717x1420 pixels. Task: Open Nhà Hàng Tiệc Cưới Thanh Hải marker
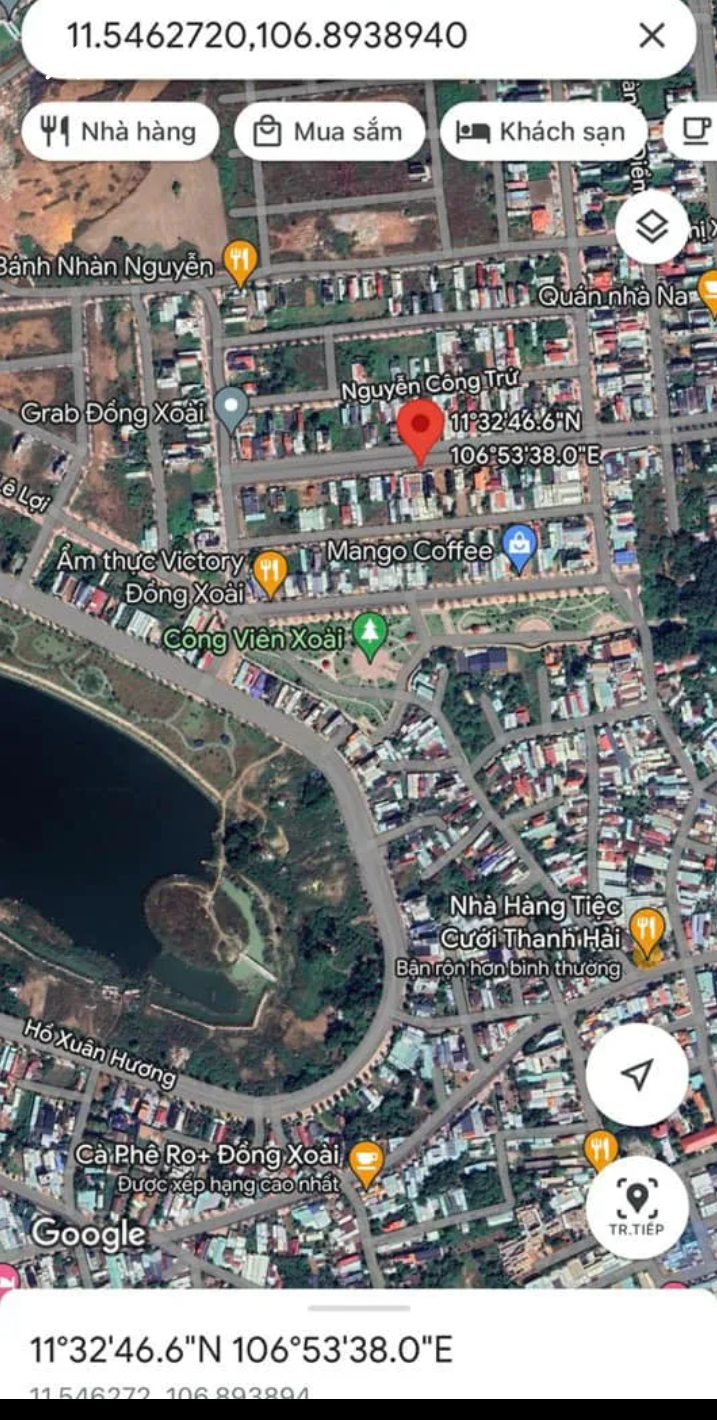[647, 932]
